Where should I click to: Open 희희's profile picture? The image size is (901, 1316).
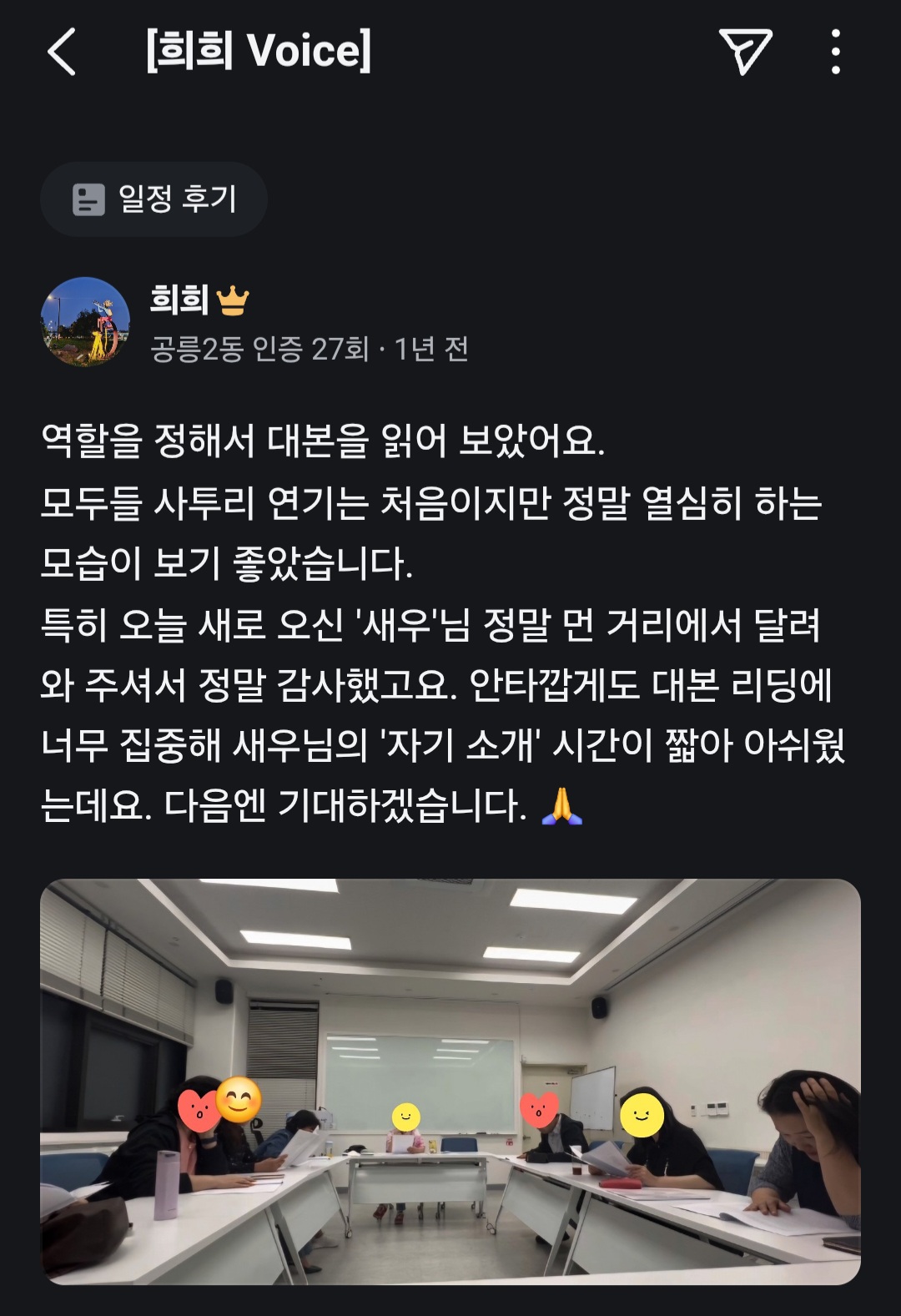click(86, 322)
